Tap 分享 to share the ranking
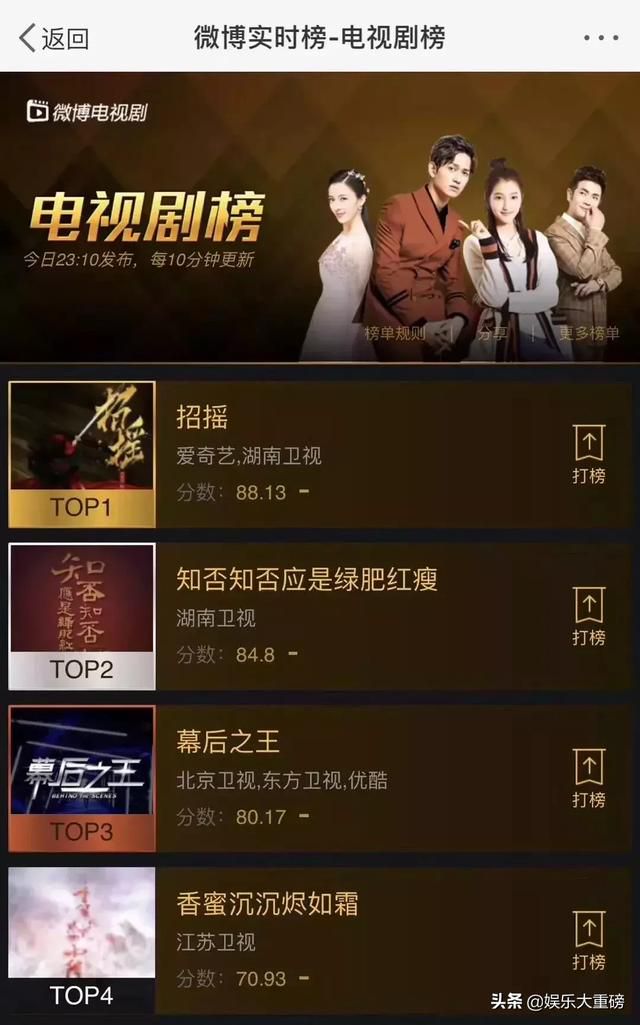Image resolution: width=640 pixels, height=1025 pixels. (492, 333)
